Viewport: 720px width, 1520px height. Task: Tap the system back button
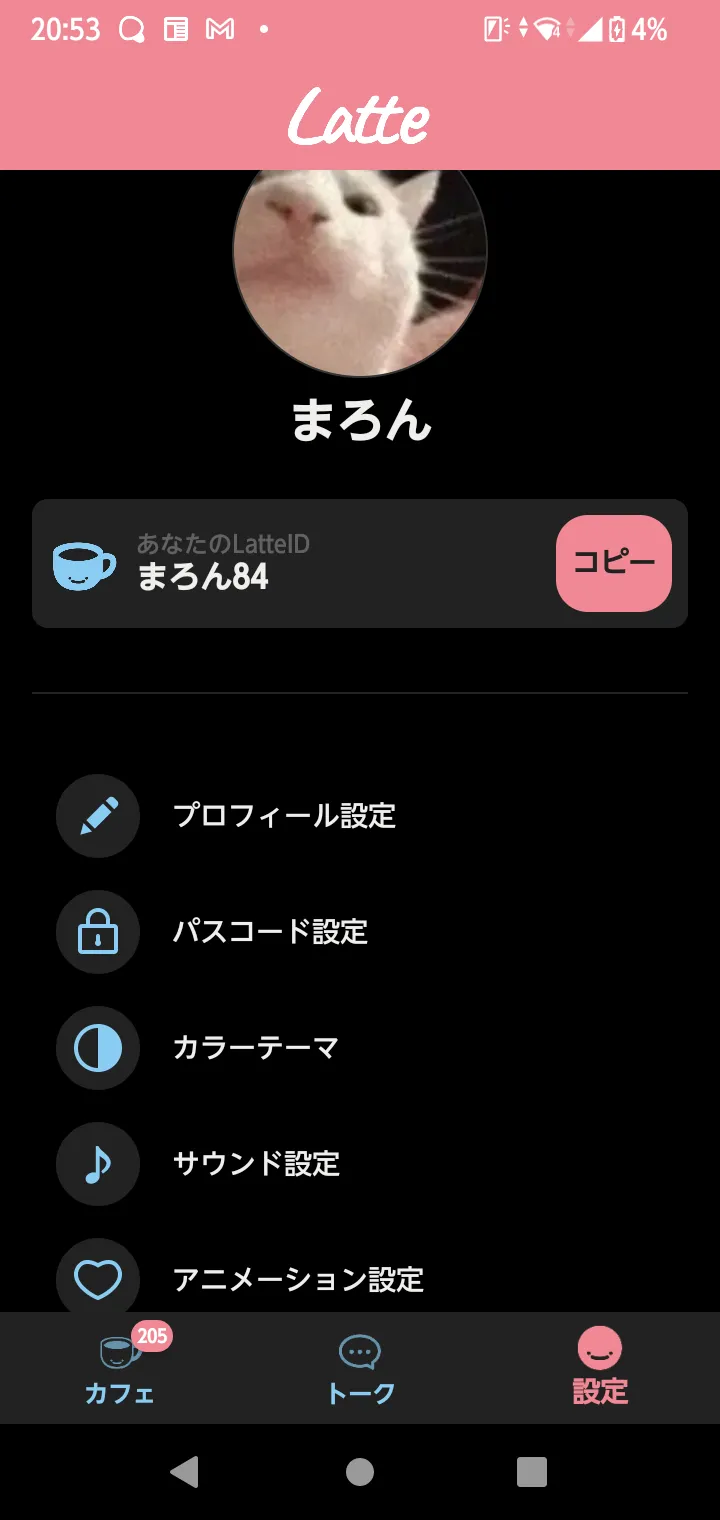point(184,1472)
